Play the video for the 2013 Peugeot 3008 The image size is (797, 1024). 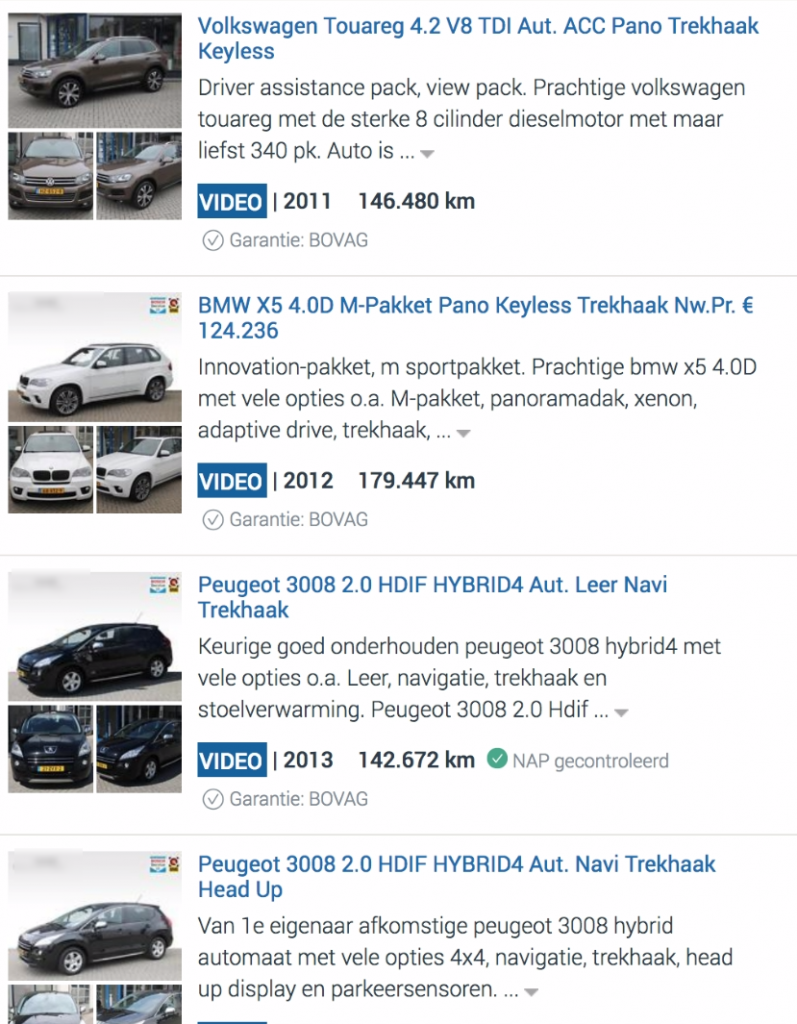tap(232, 760)
